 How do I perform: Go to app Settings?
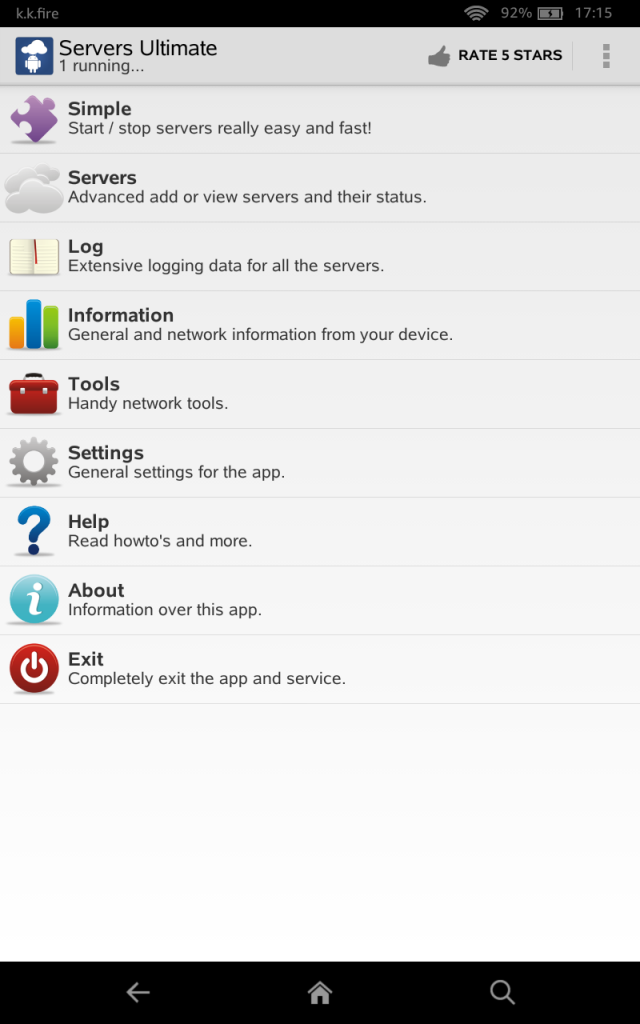320,463
